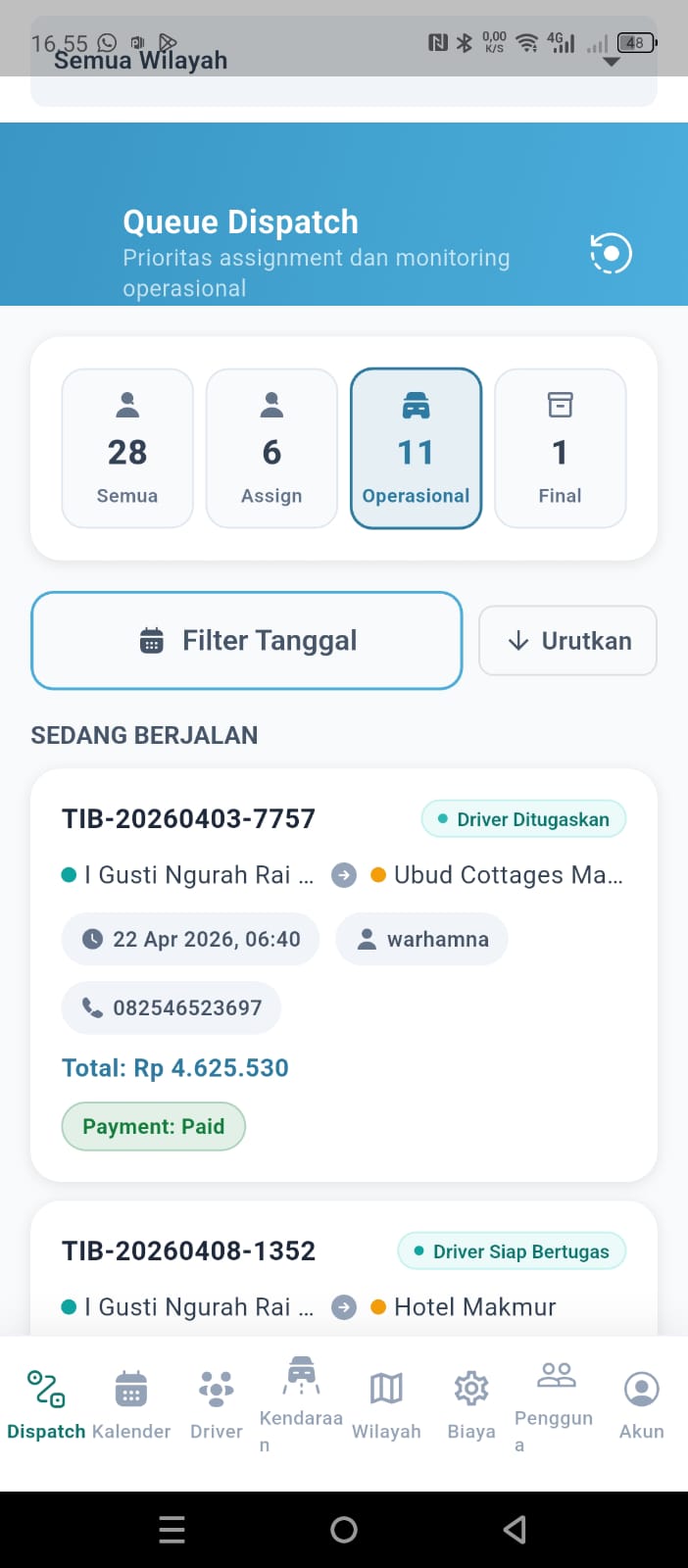Screen dimensions: 688x1568
Task: Switch to the Wilayah tab
Action: [x=386, y=1404]
